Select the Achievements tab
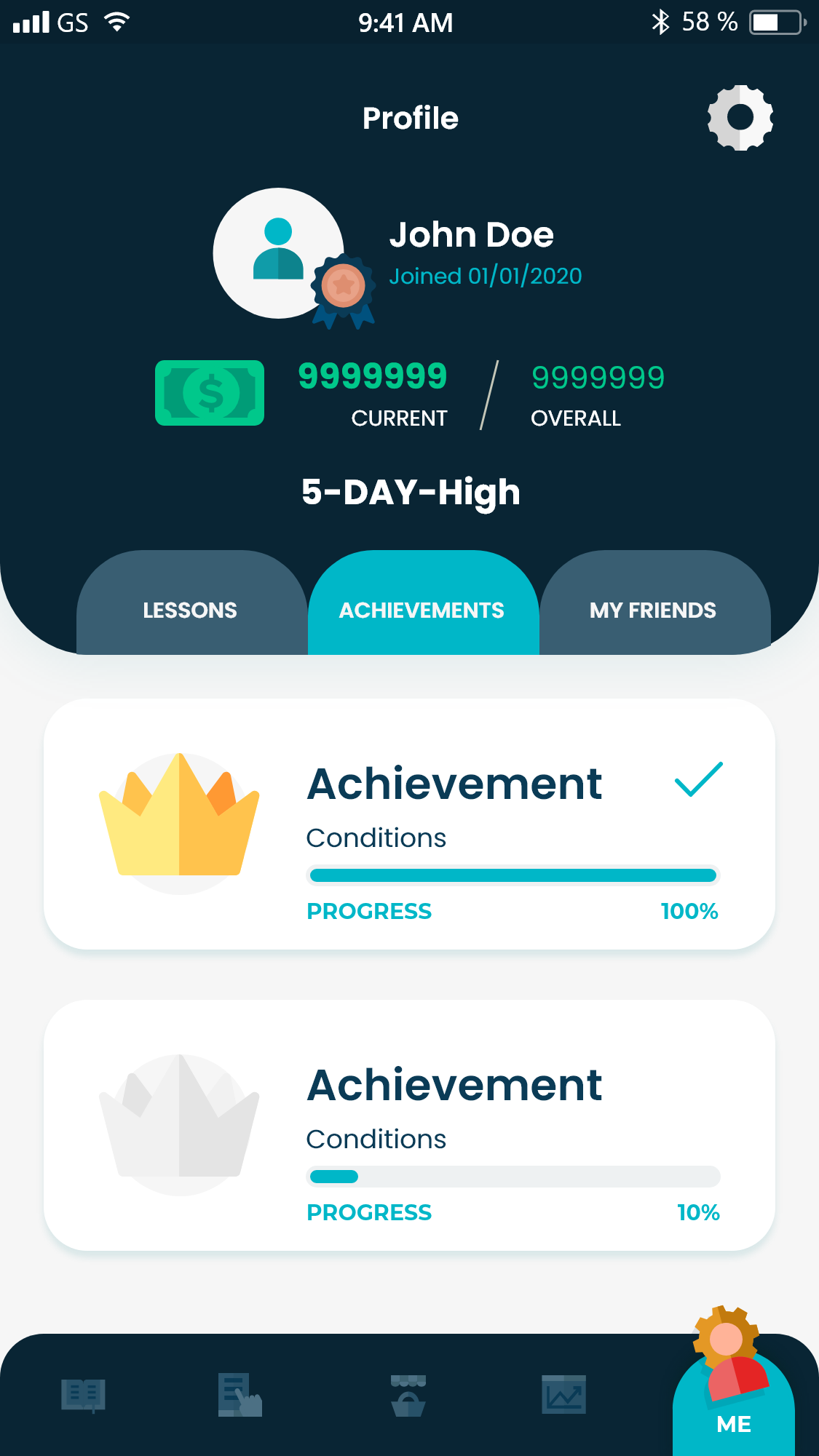 click(x=422, y=608)
